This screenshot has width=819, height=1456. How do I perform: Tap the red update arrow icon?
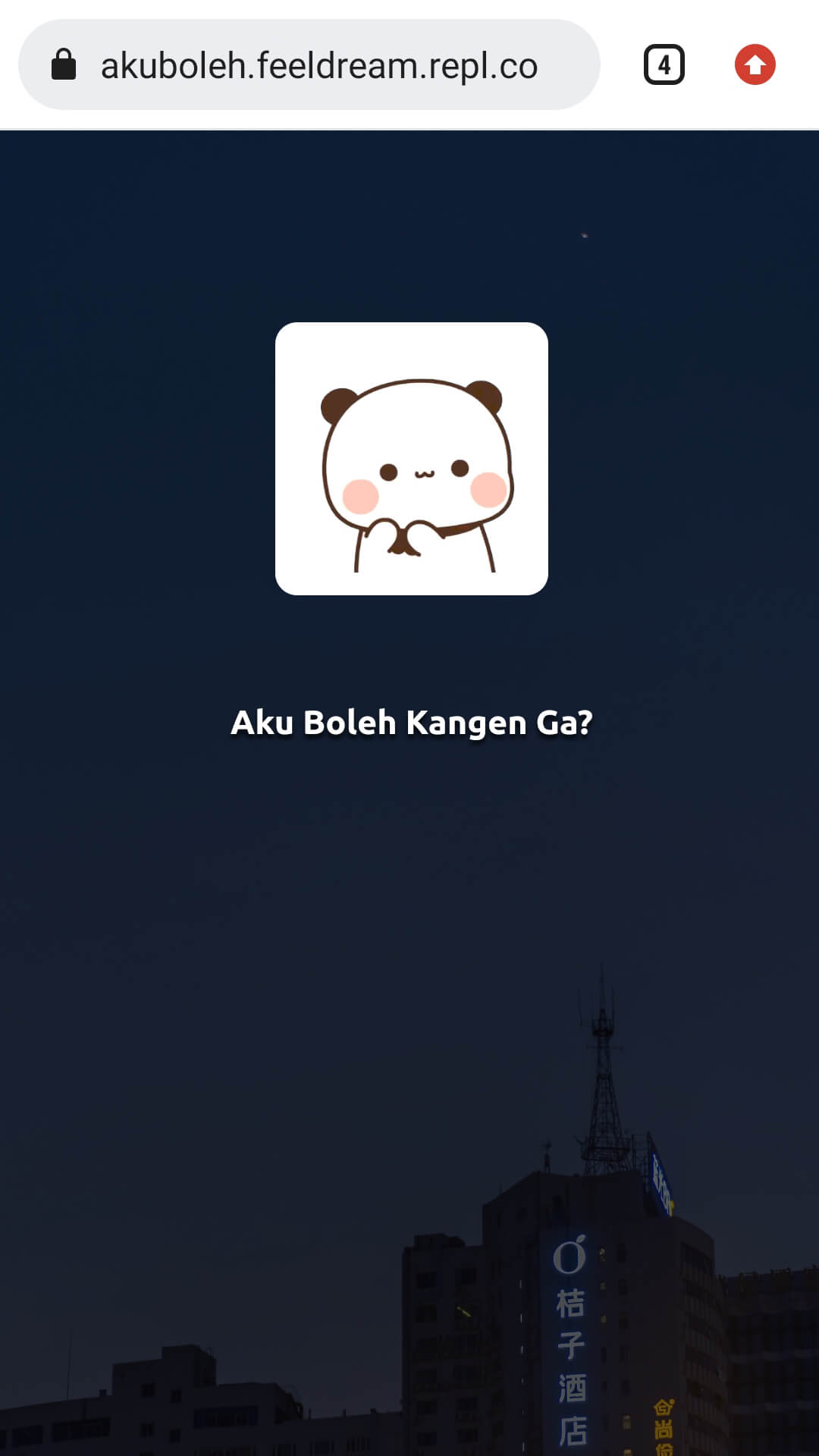point(755,65)
